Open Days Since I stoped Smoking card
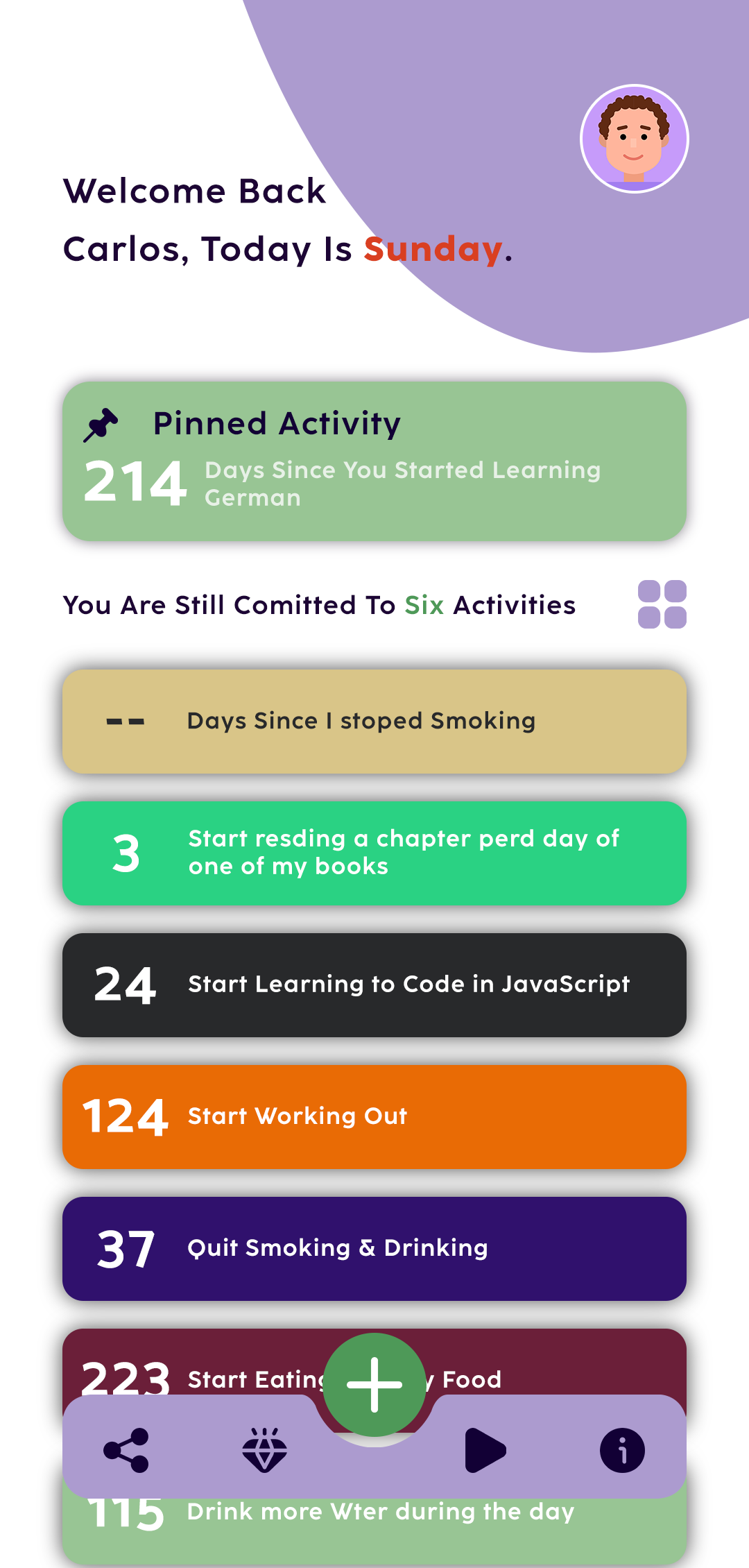 374,722
